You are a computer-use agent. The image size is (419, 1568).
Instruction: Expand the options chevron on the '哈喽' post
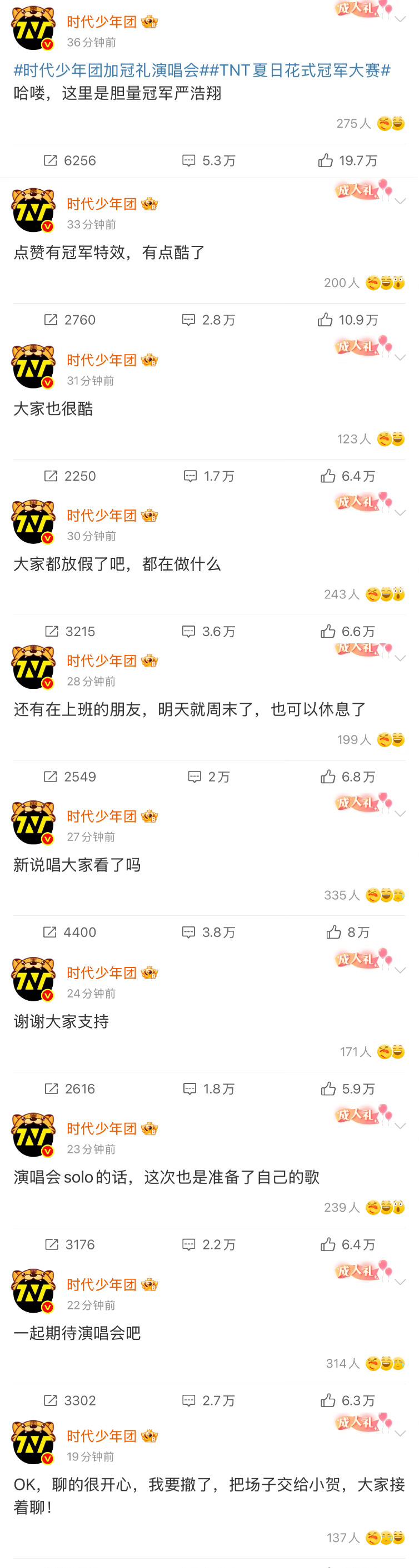400,19
